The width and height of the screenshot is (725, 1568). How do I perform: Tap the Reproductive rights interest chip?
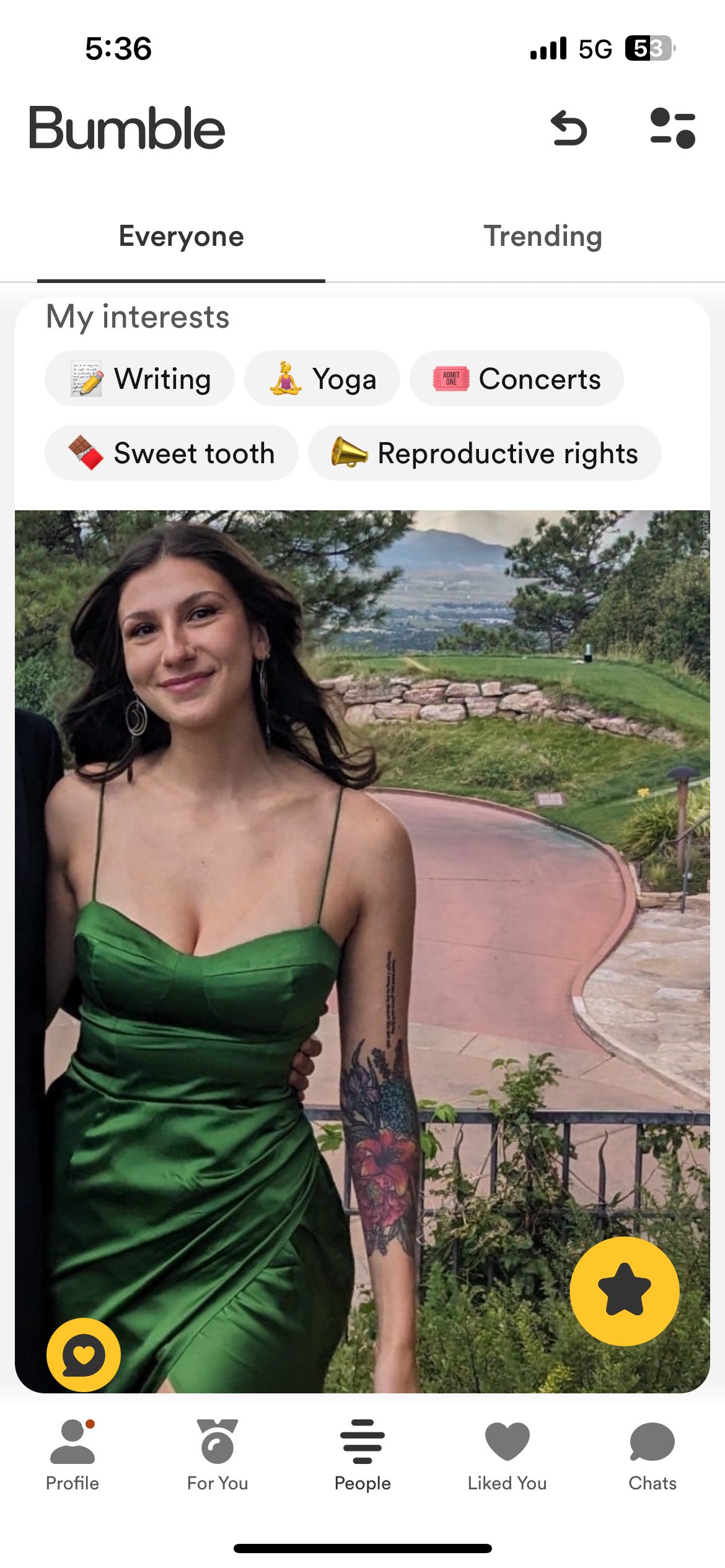pyautogui.click(x=485, y=453)
